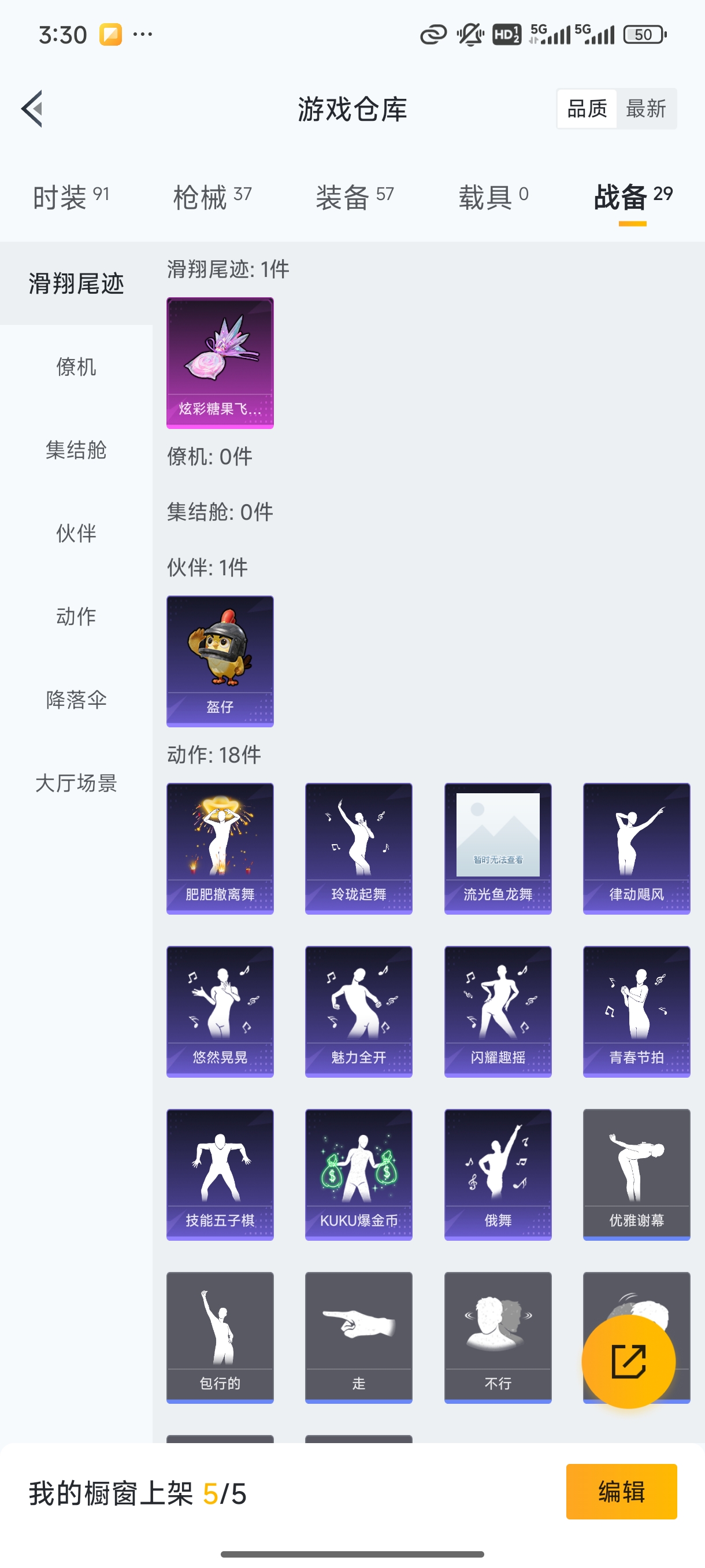The width and height of the screenshot is (705, 1568).
Task: View the 优雅谢幕 bowing emote
Action: 636,1174
